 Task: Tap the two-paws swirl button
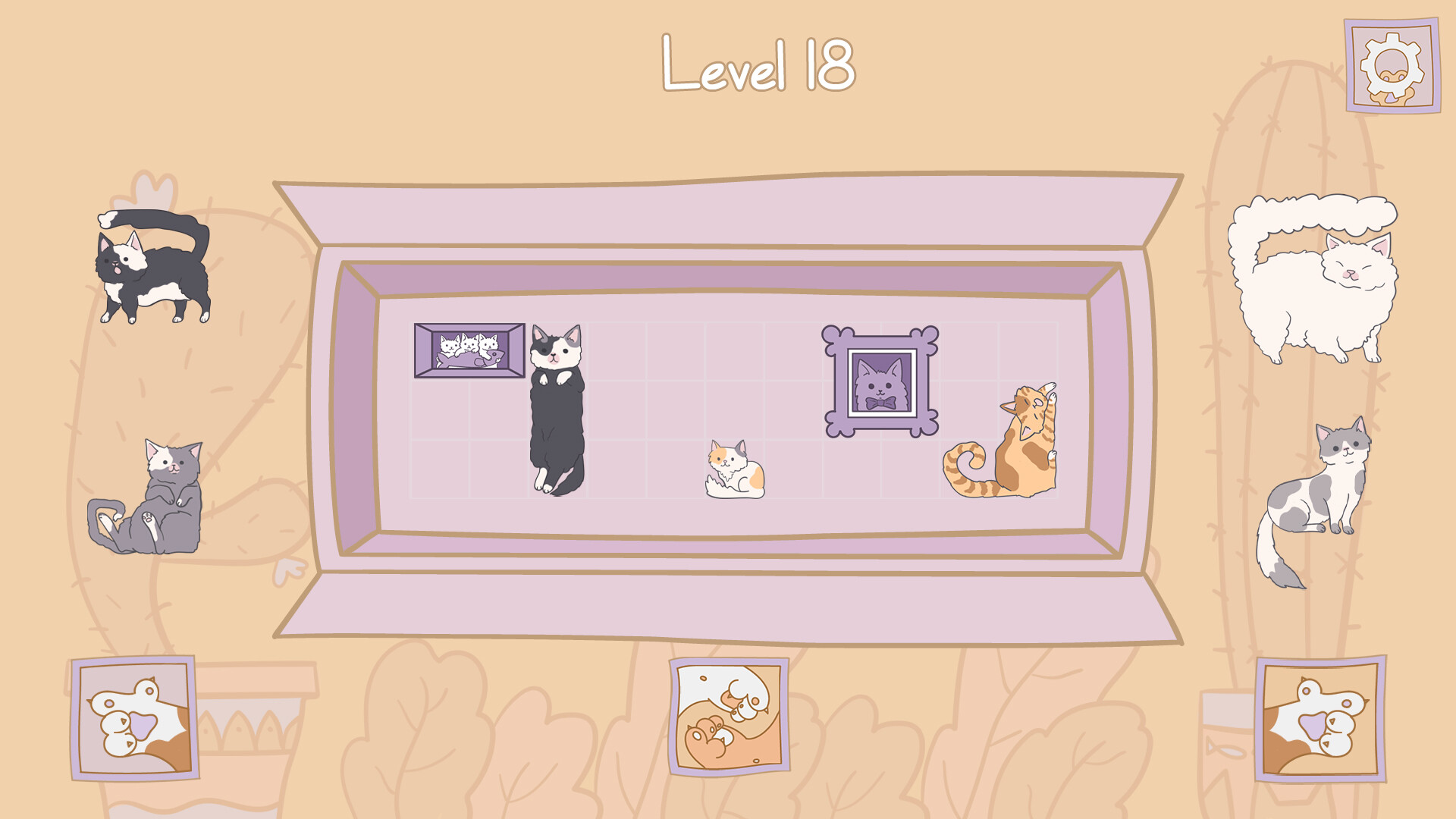point(729,717)
